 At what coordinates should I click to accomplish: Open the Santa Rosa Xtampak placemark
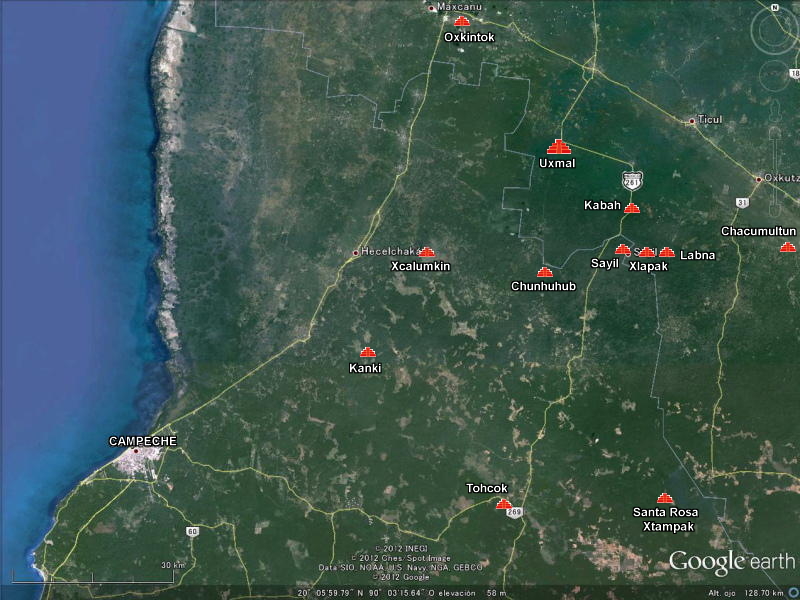665,497
